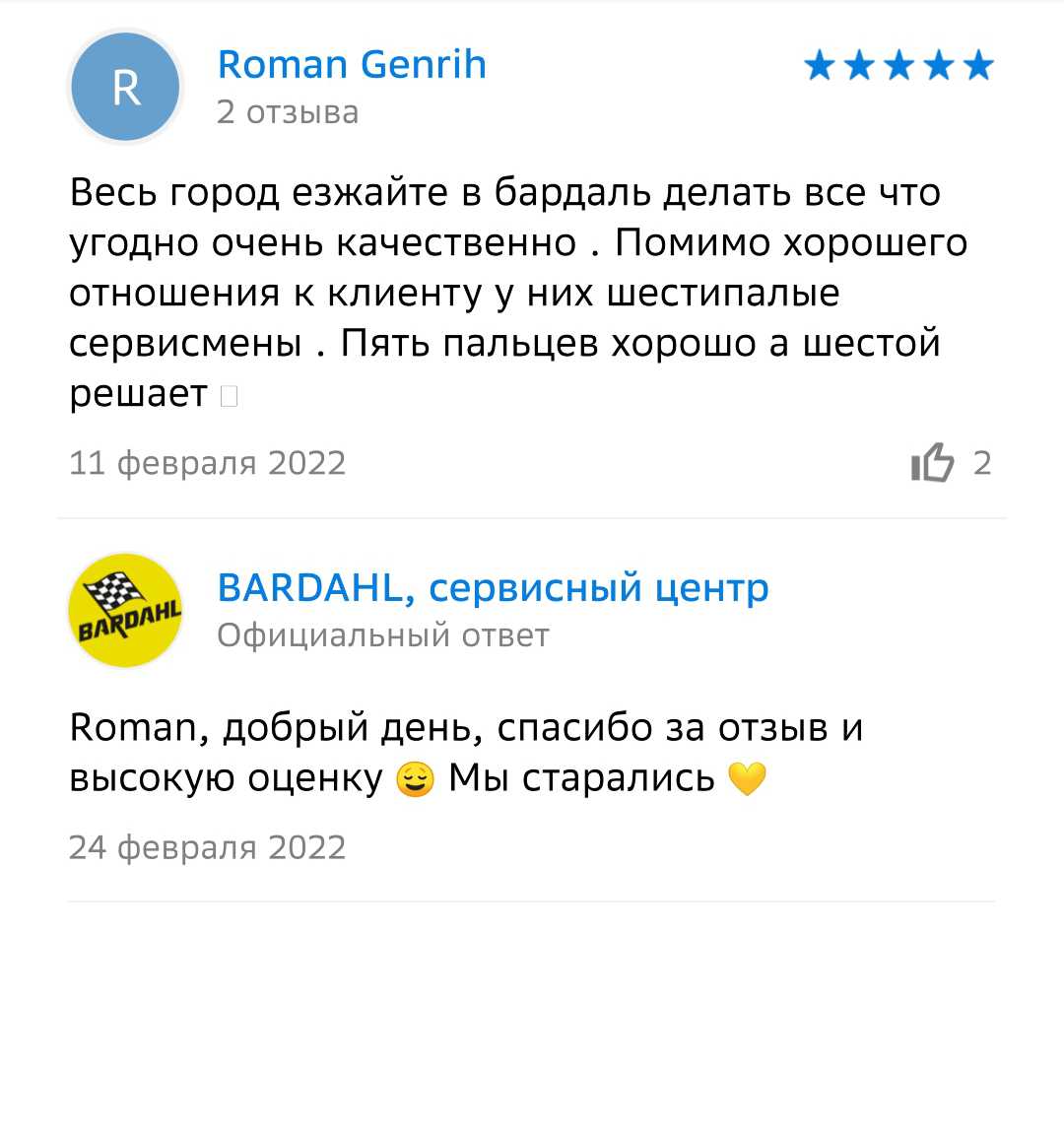Tap Roman Genrih's avatar circle

point(125,88)
